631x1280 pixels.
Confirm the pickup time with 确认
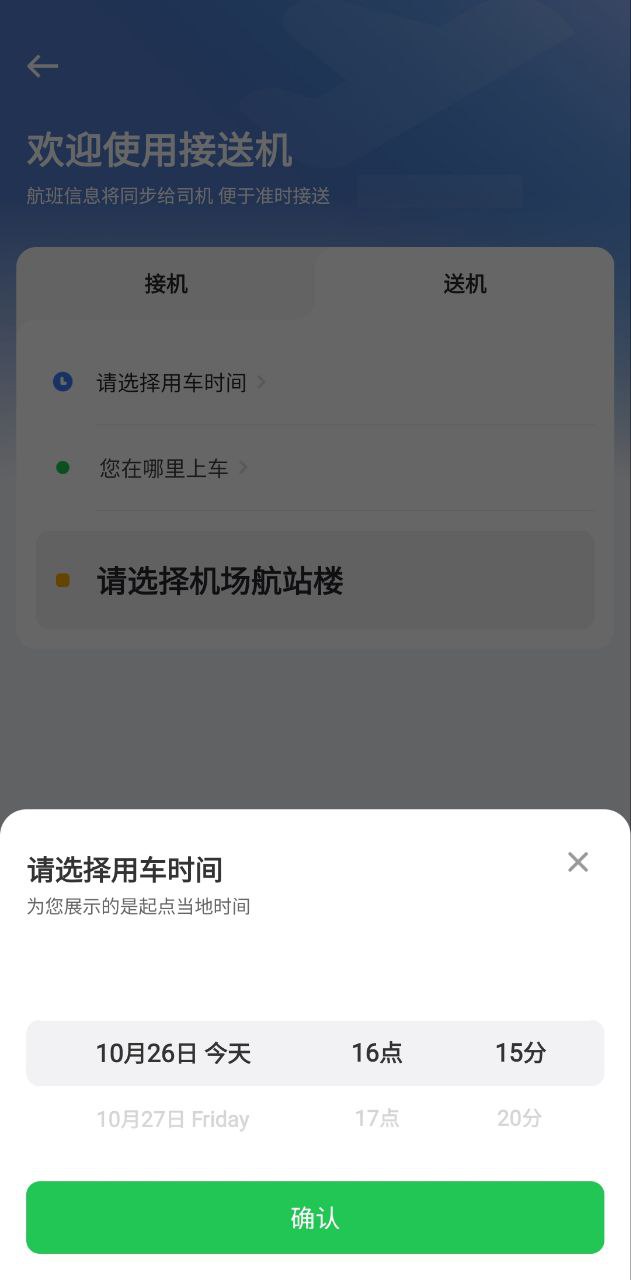point(315,1217)
